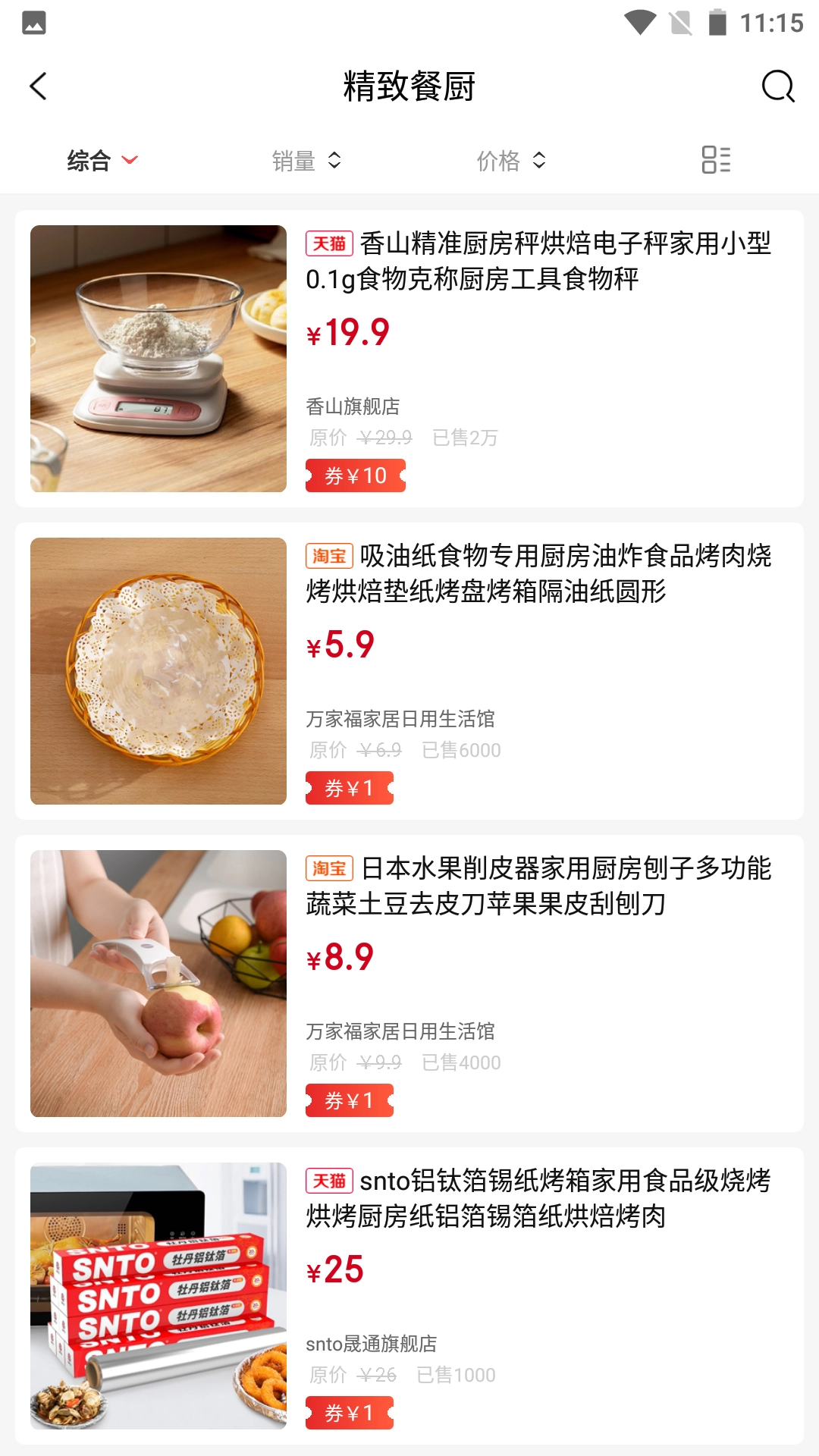Tap the sort arrows next to 销量
The image size is (819, 1456).
335,160
